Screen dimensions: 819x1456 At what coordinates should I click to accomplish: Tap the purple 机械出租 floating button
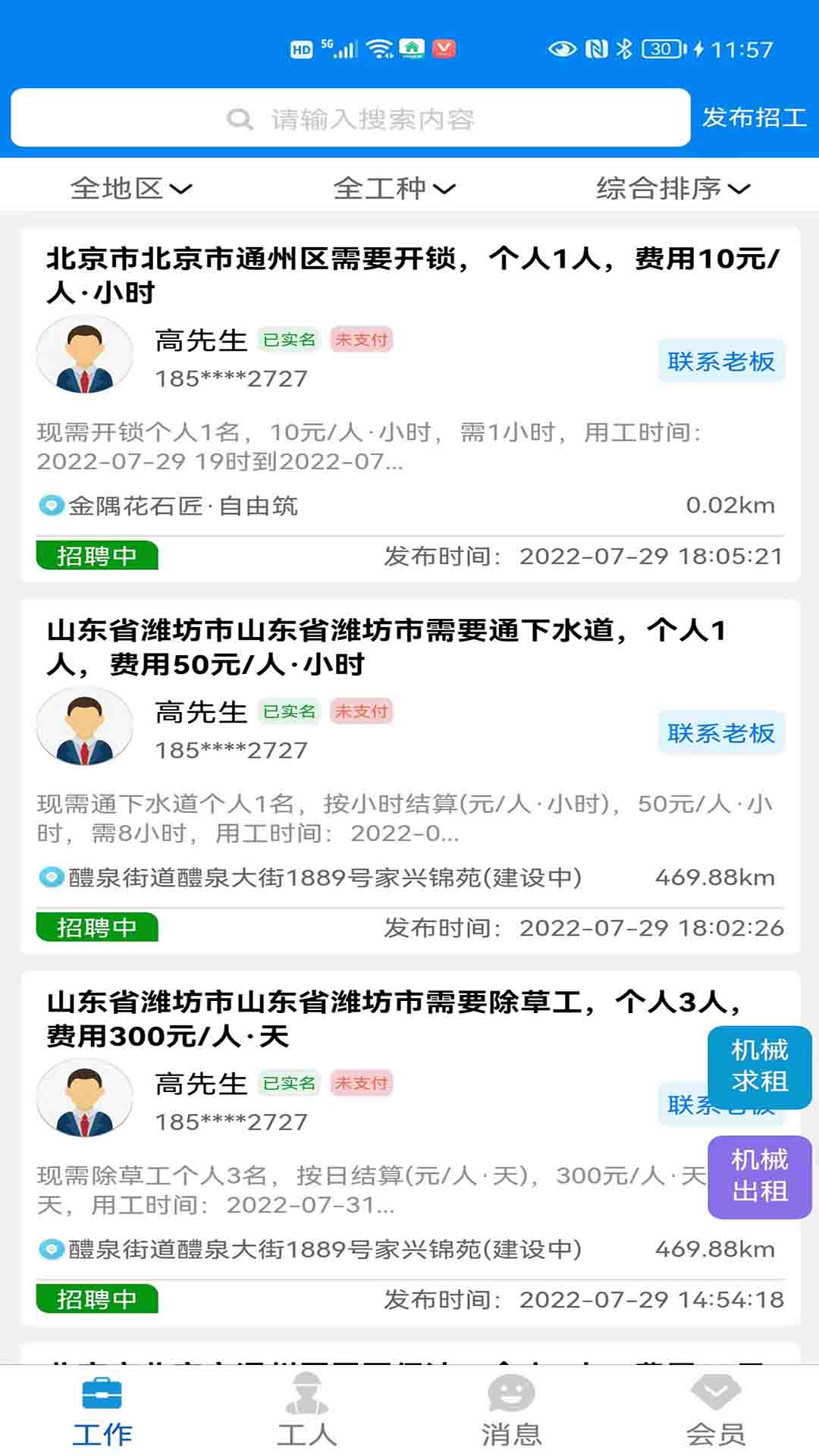[759, 1176]
